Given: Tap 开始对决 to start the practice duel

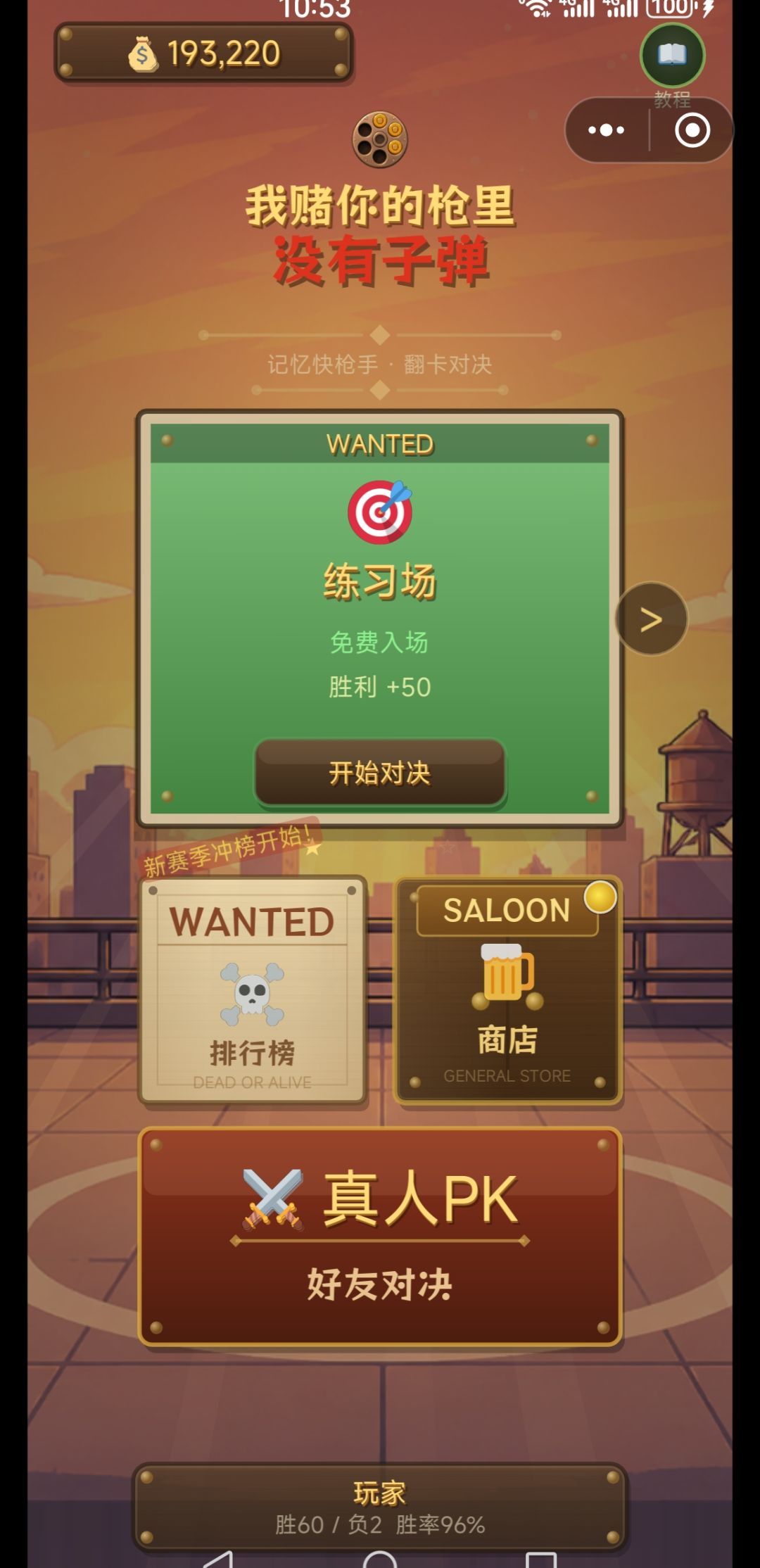Looking at the screenshot, I should point(380,773).
